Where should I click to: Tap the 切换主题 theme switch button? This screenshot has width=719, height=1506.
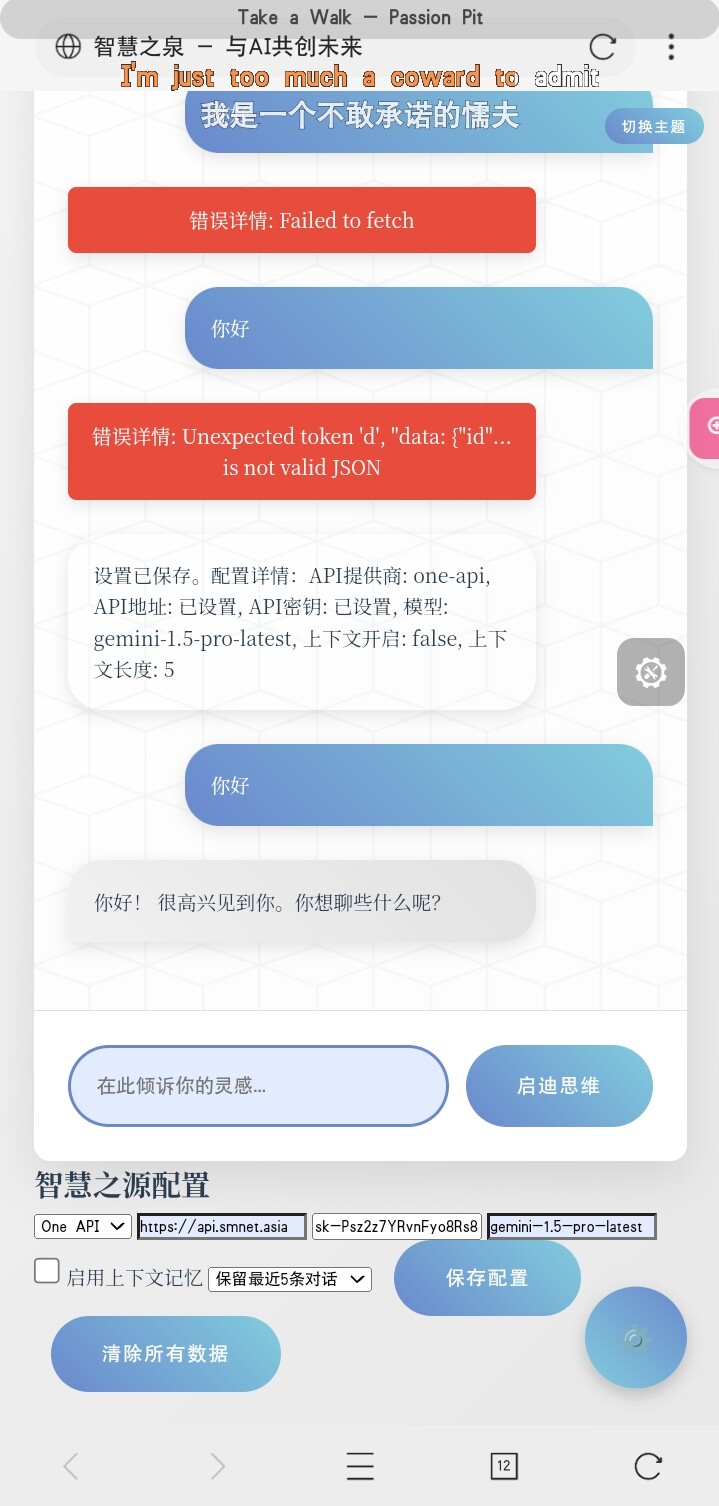[654, 127]
